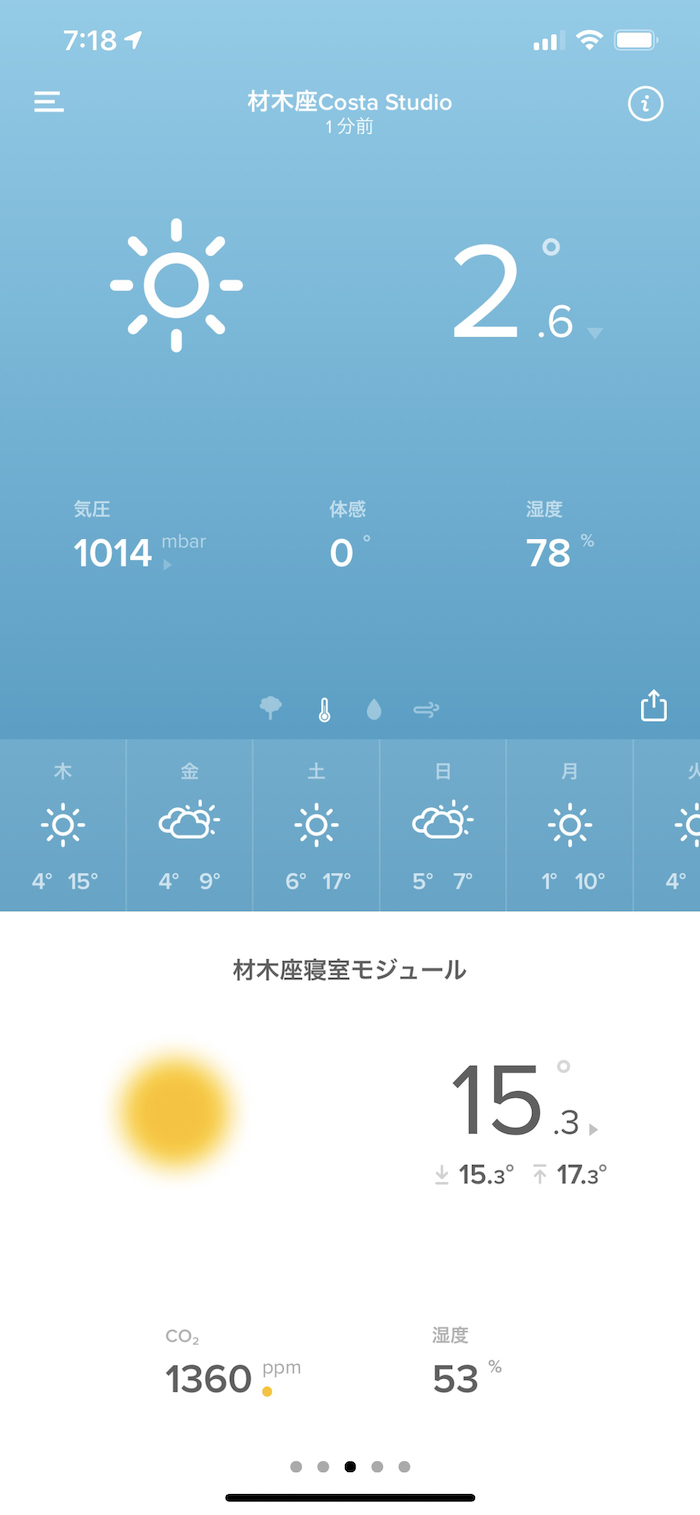Open the hamburger menu

tap(49, 102)
